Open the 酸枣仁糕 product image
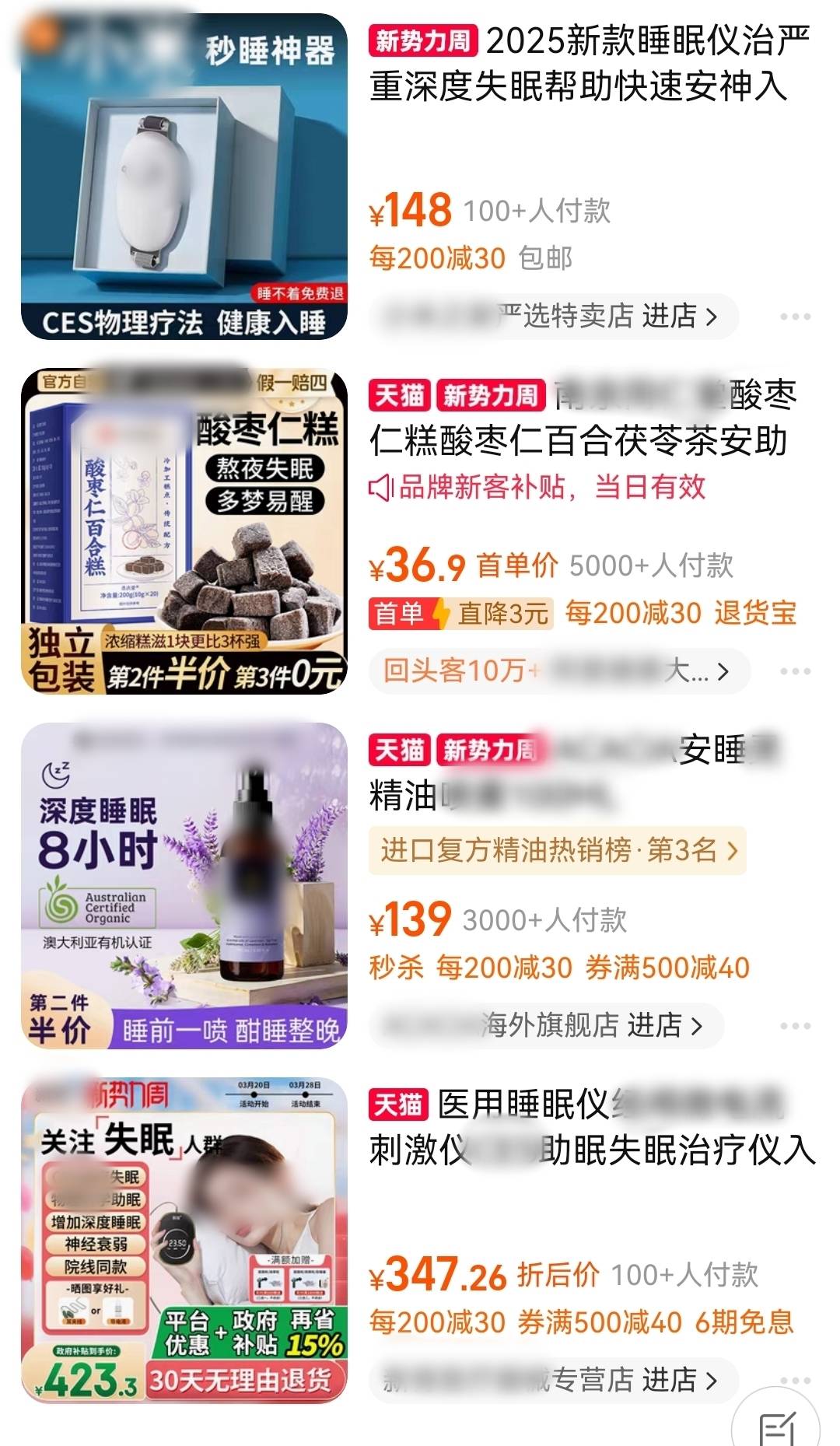The width and height of the screenshot is (840, 1446). (184, 531)
